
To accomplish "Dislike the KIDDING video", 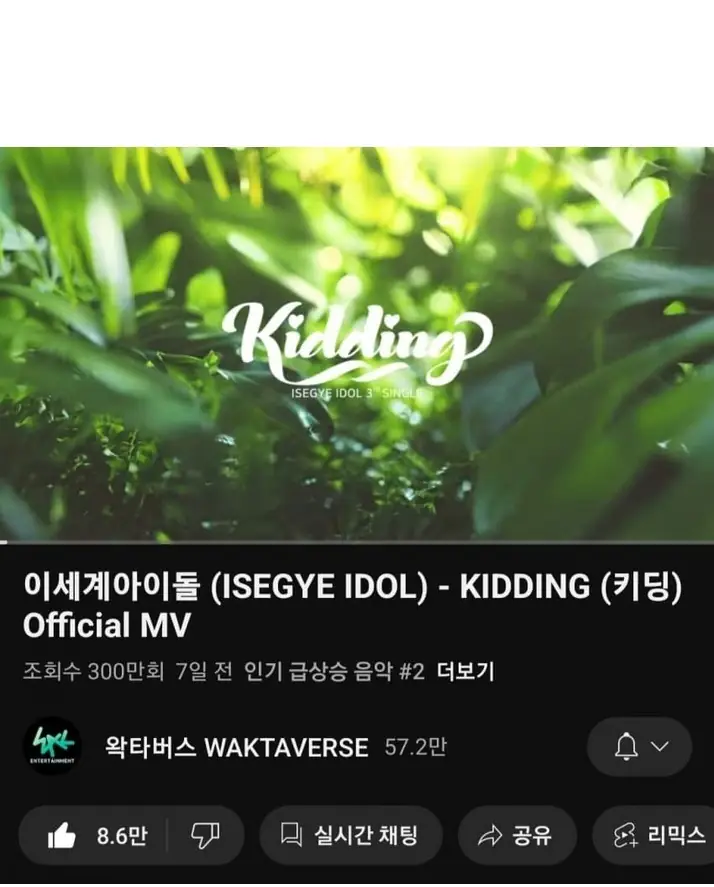I will (205, 836).
